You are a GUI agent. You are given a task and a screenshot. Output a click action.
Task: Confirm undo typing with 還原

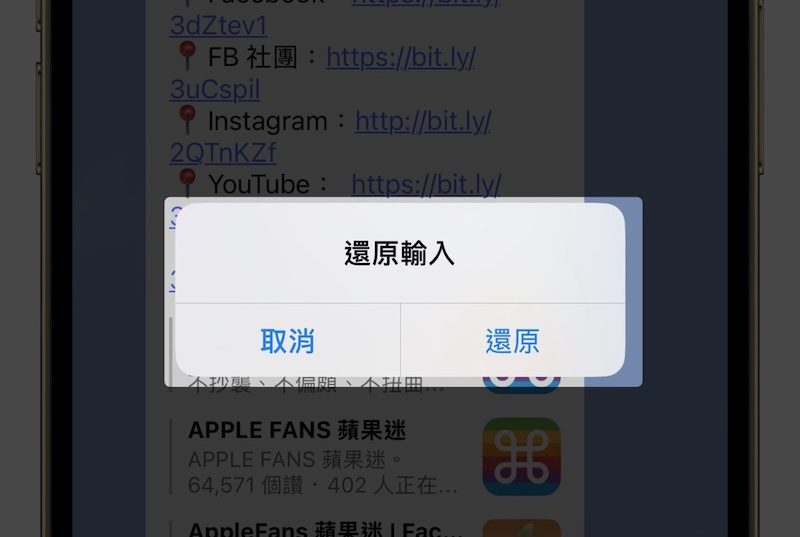pos(513,341)
